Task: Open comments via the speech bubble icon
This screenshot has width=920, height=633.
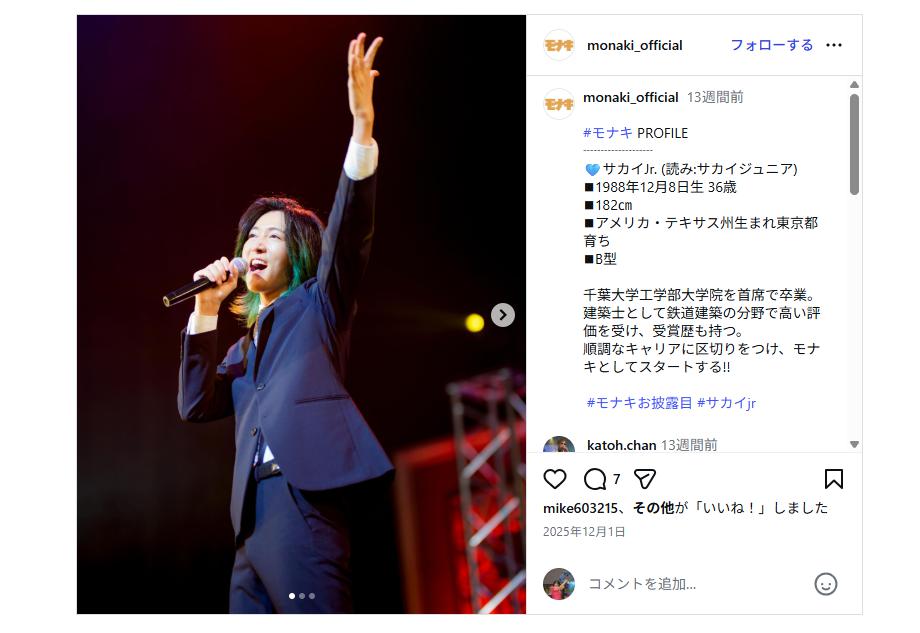Action: 595,479
